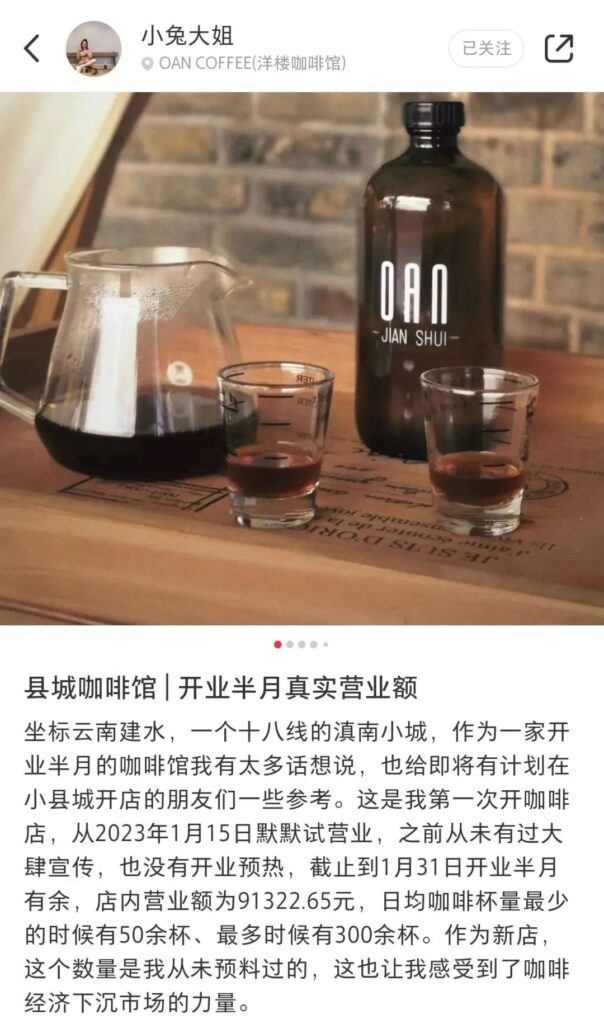Tap the back arrow
Viewport: 604px width, 1024px height.
(32, 48)
